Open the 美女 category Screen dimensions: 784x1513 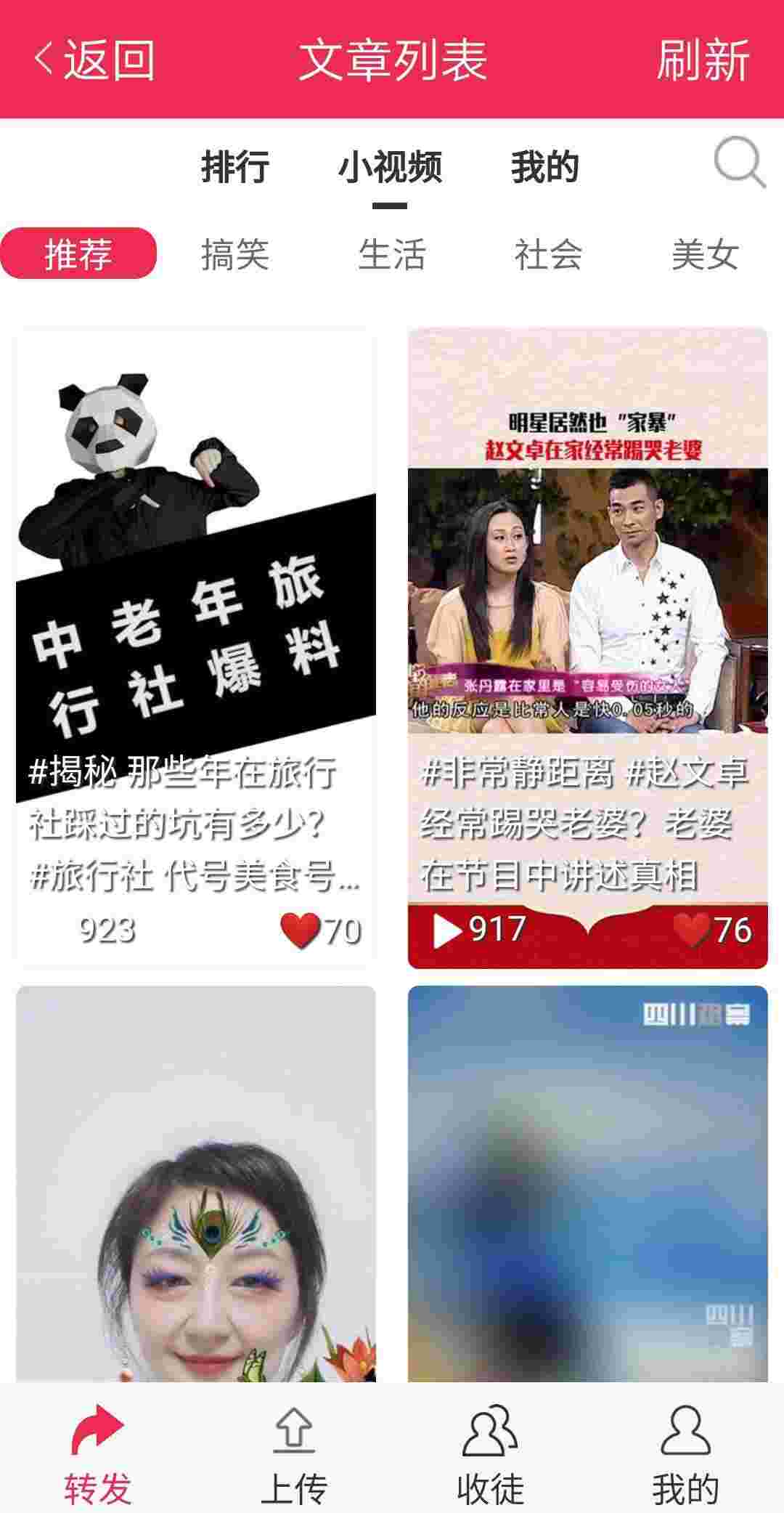(x=706, y=254)
